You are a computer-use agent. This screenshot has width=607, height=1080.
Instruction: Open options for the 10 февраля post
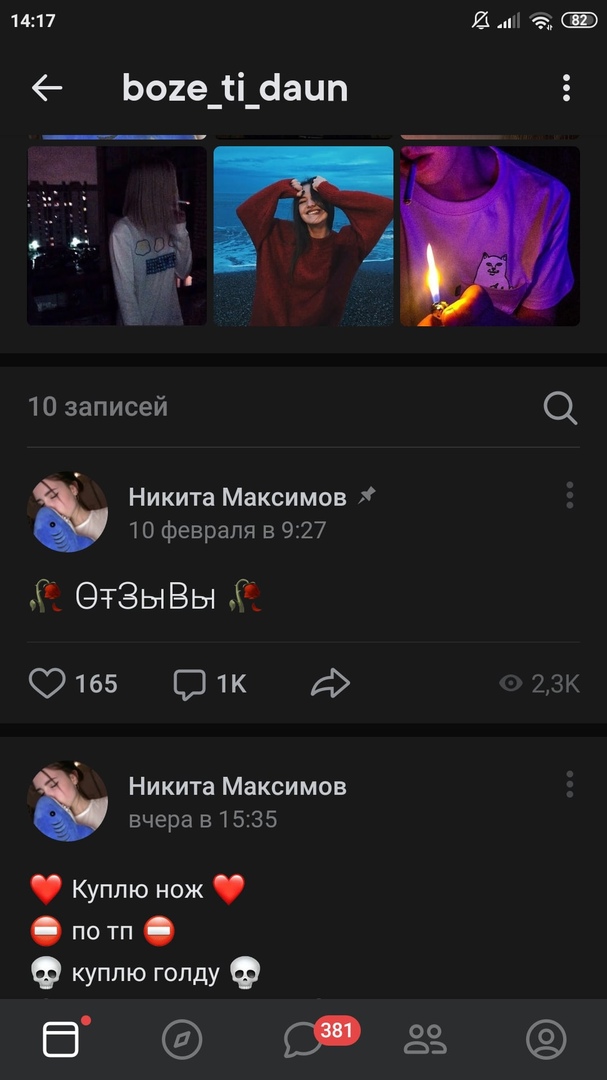(569, 495)
